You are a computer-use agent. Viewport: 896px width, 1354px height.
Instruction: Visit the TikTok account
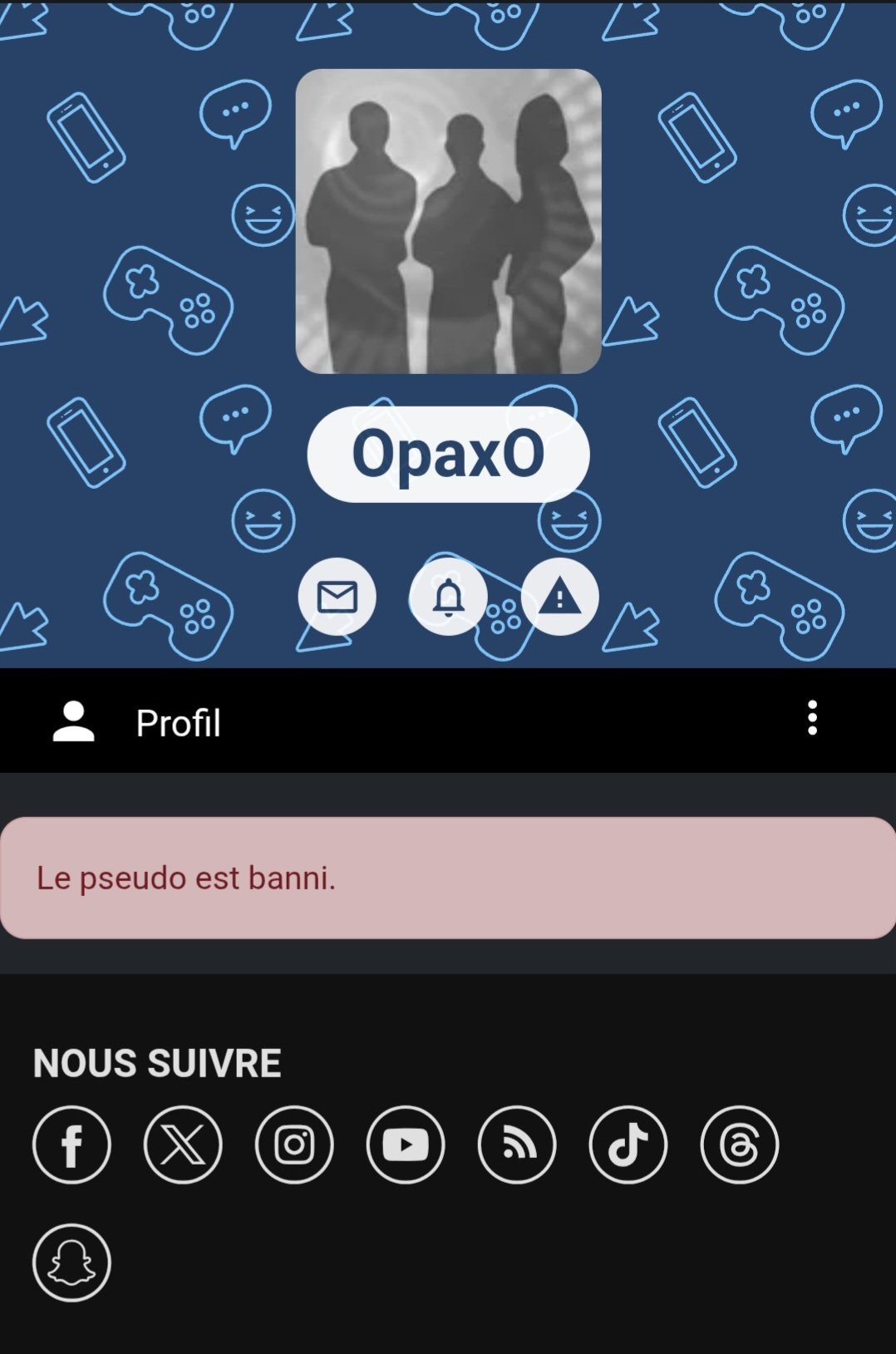point(628,1145)
